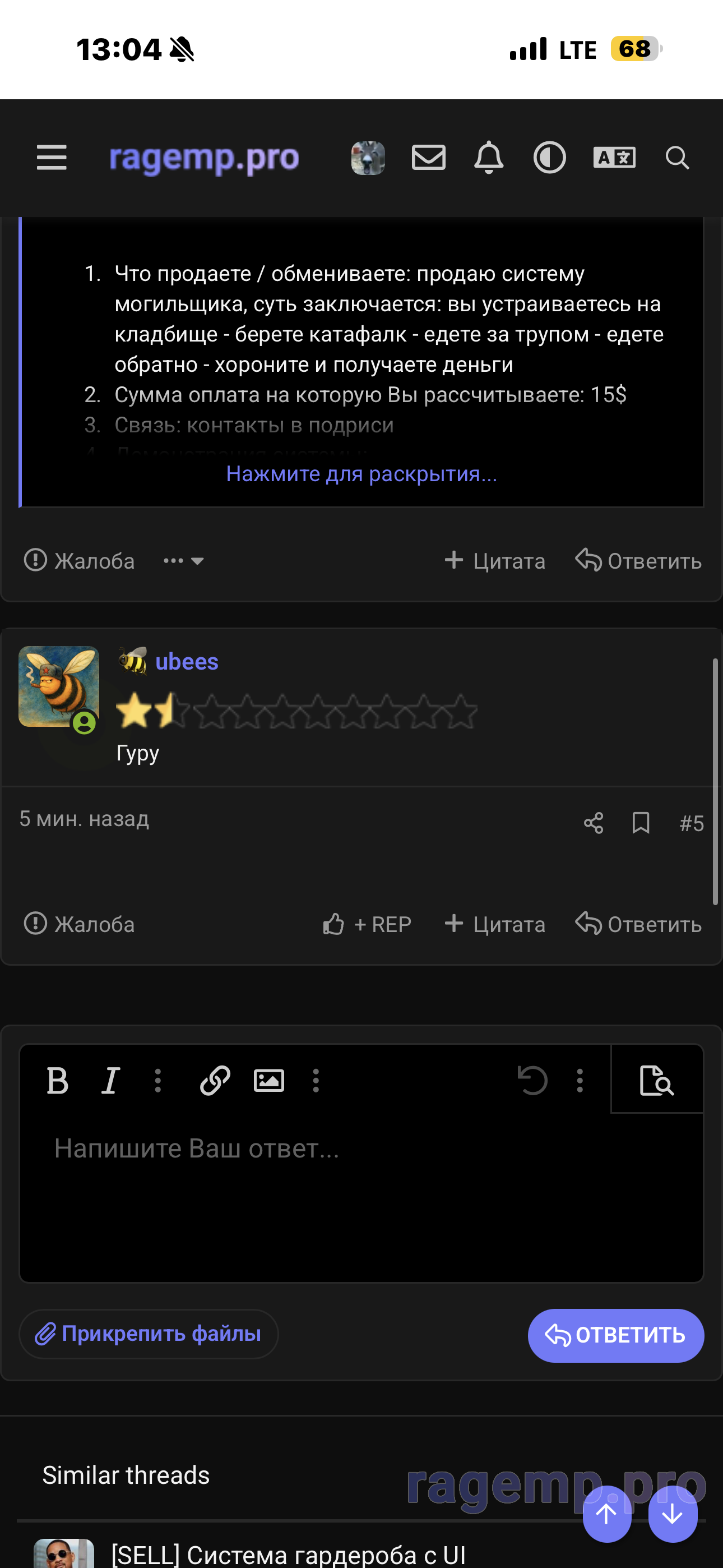
Task: Report ubees' post via 'Жалоба'
Action: [79, 924]
